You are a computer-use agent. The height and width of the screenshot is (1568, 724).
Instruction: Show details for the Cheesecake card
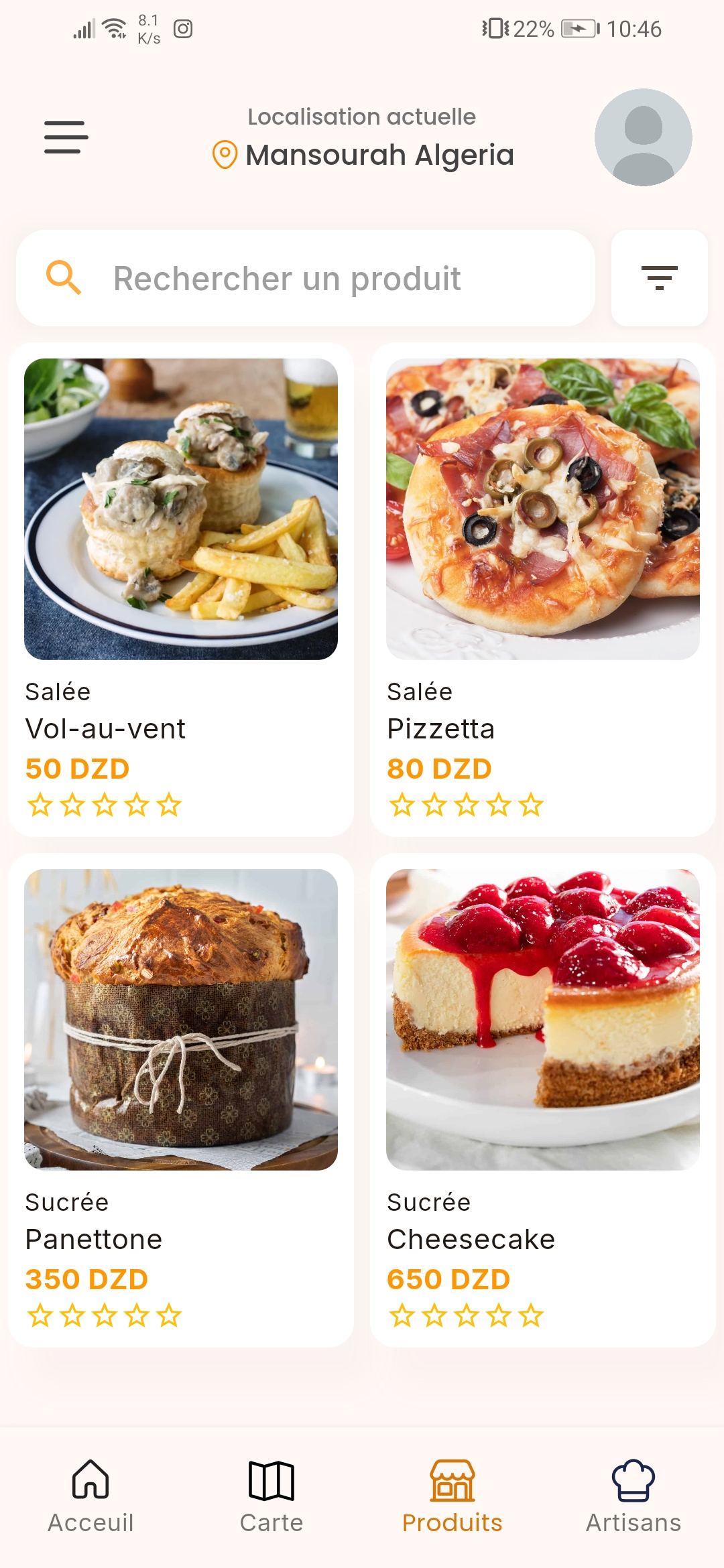point(543,1100)
